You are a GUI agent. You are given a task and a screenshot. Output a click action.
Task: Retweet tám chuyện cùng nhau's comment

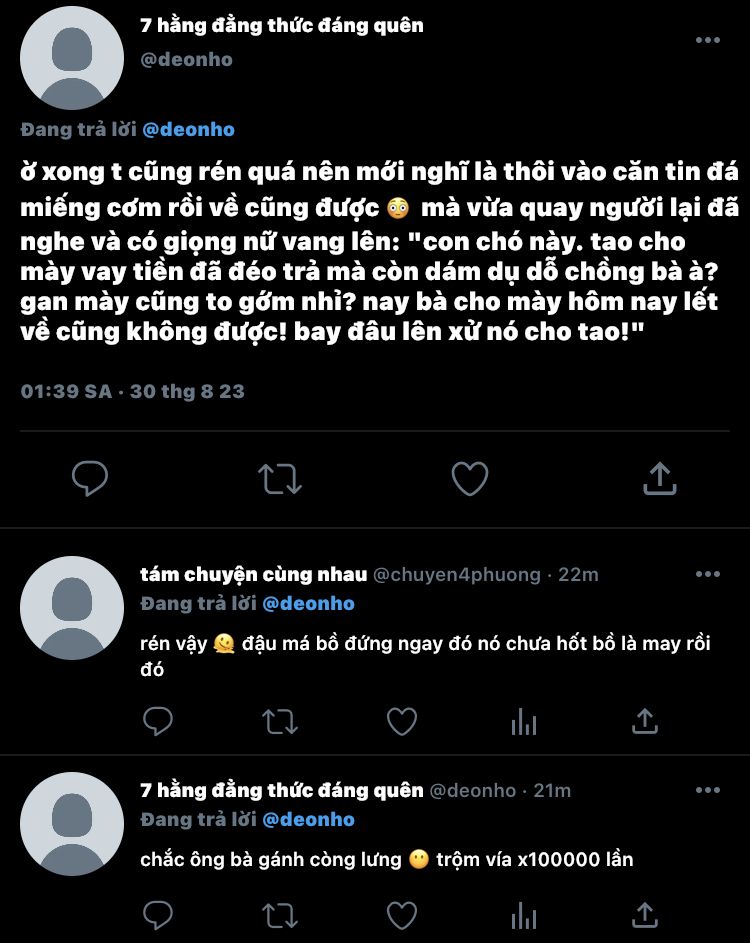[280, 720]
